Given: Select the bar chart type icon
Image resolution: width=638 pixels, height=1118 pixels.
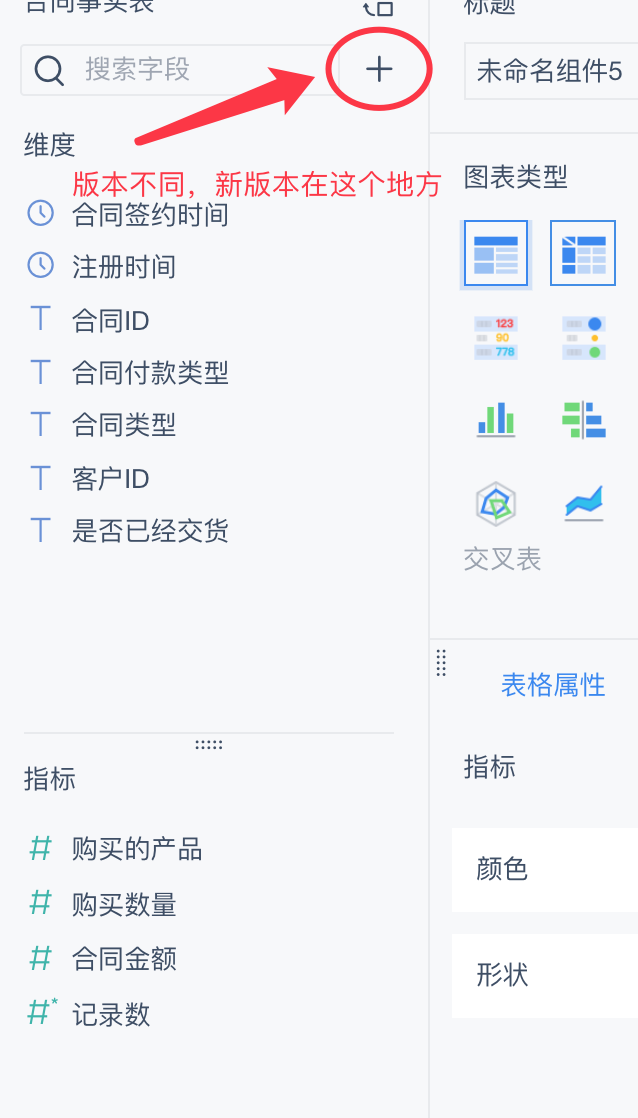Looking at the screenshot, I should [496, 419].
